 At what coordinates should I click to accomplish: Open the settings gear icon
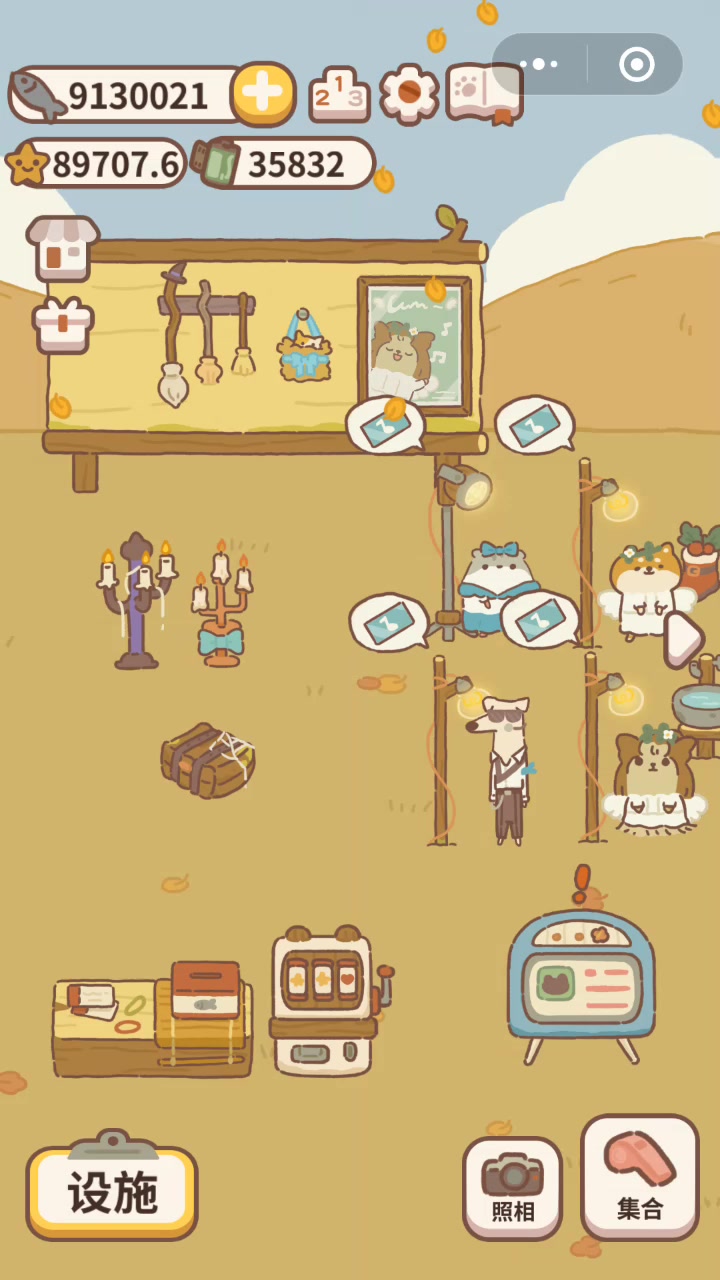(409, 95)
